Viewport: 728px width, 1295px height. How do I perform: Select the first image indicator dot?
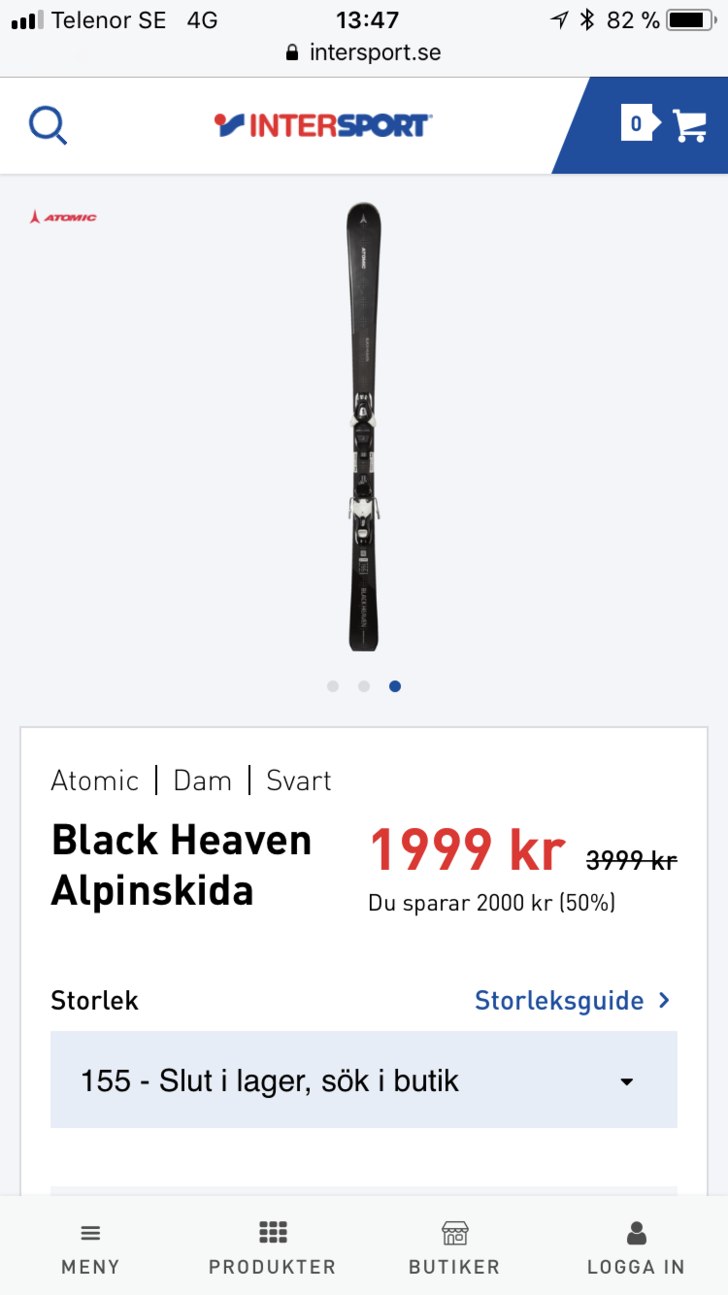pos(333,686)
